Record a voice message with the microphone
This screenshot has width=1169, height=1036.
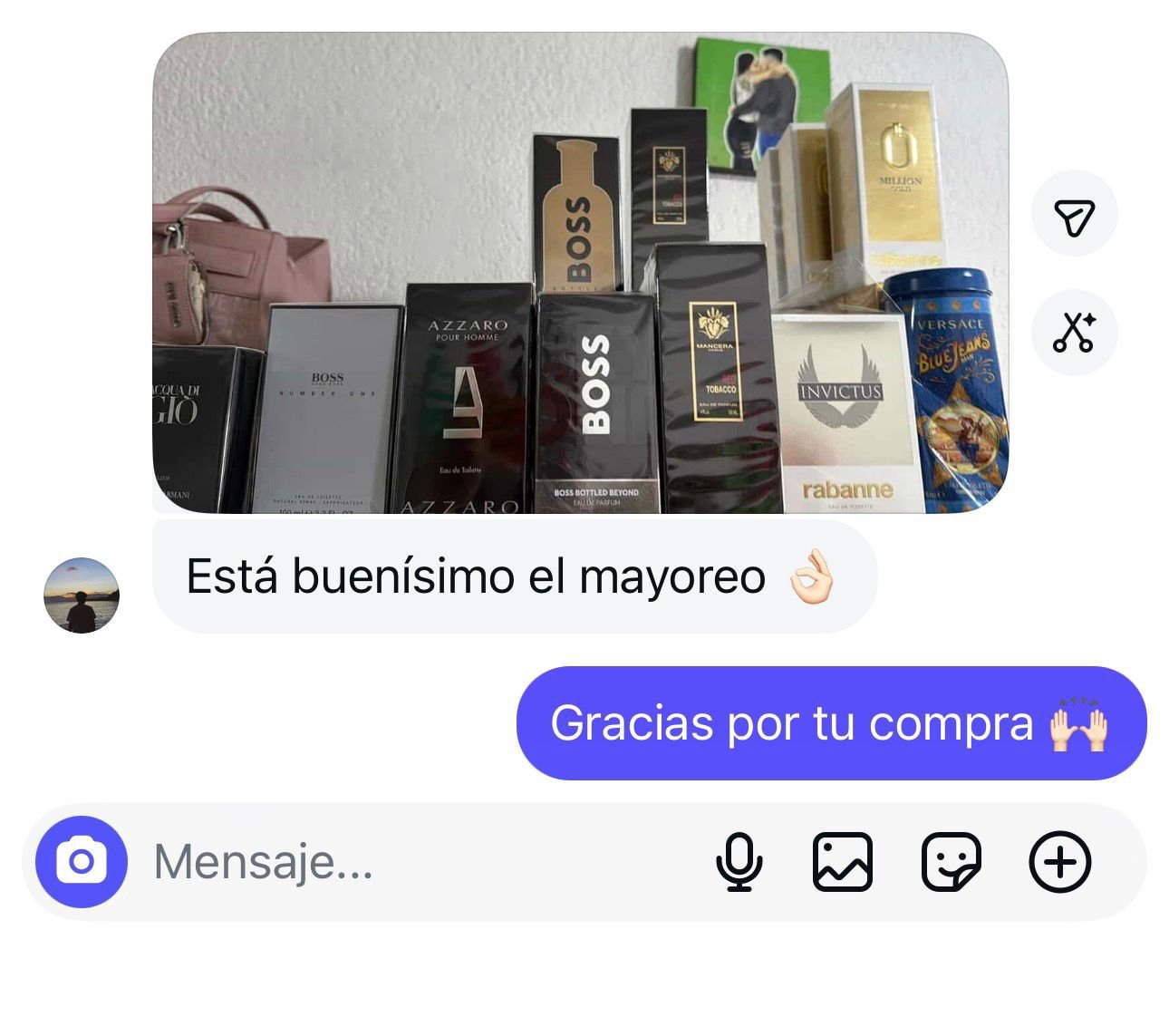point(739,861)
